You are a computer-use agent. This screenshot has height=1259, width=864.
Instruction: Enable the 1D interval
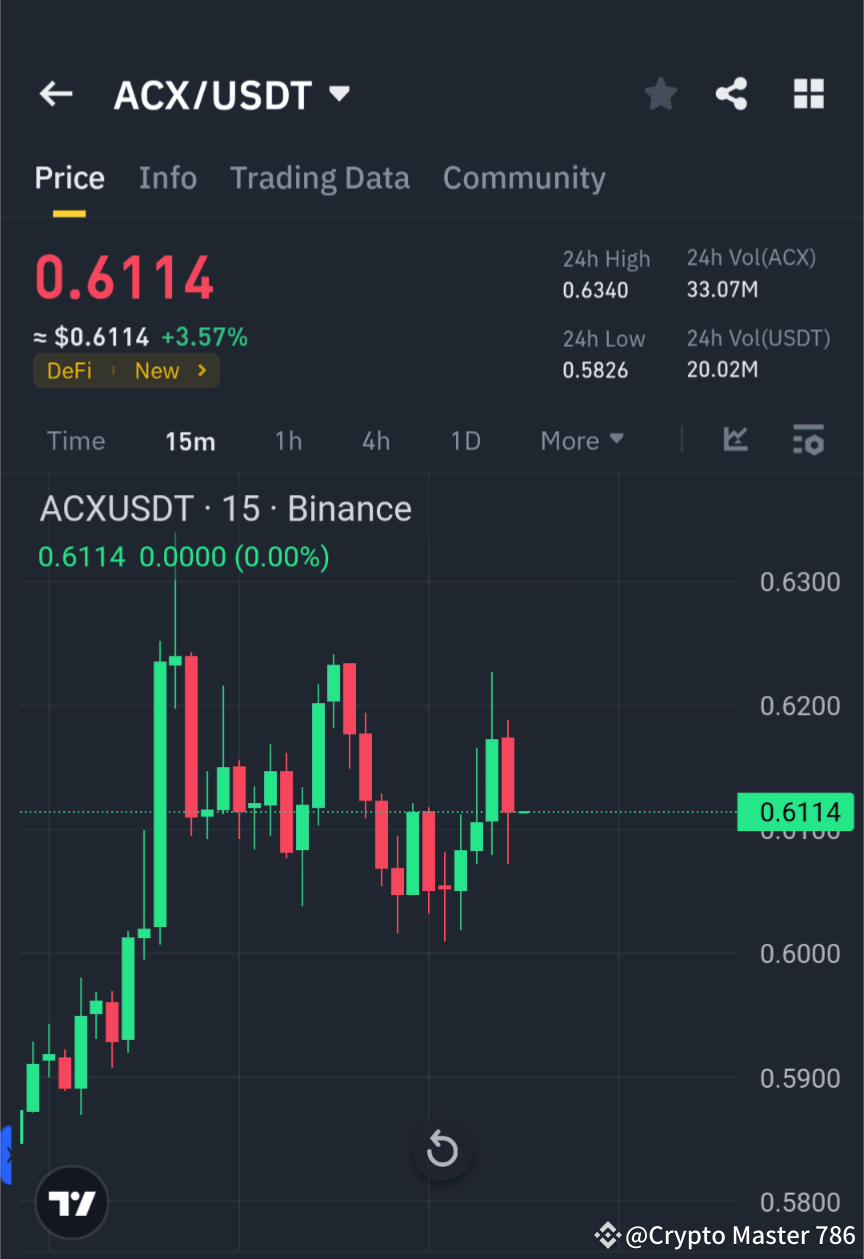(x=465, y=440)
